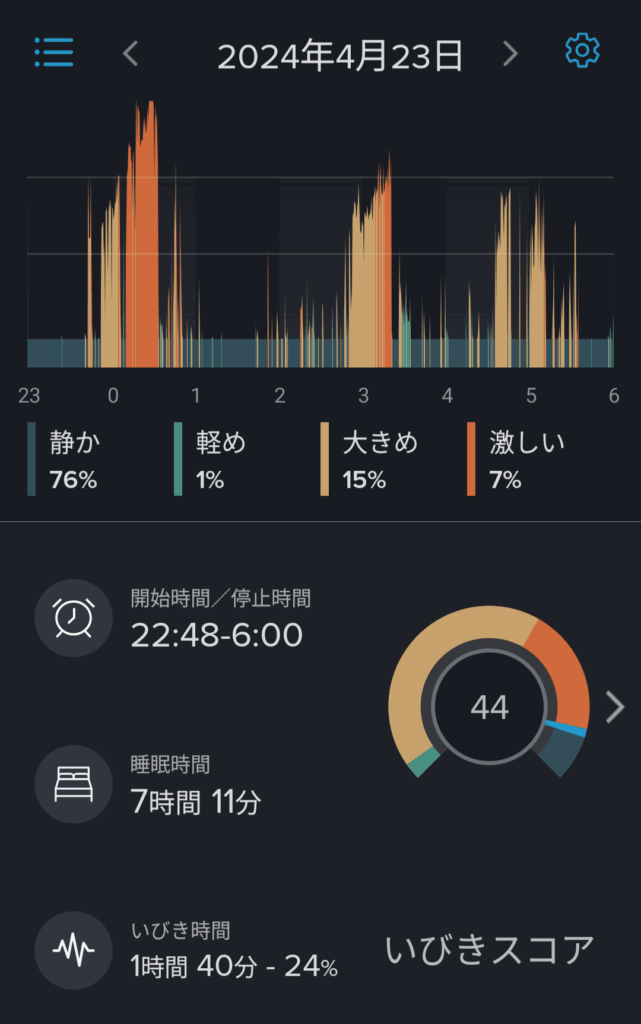
Task: Open the list menu icon
Action: tap(54, 52)
